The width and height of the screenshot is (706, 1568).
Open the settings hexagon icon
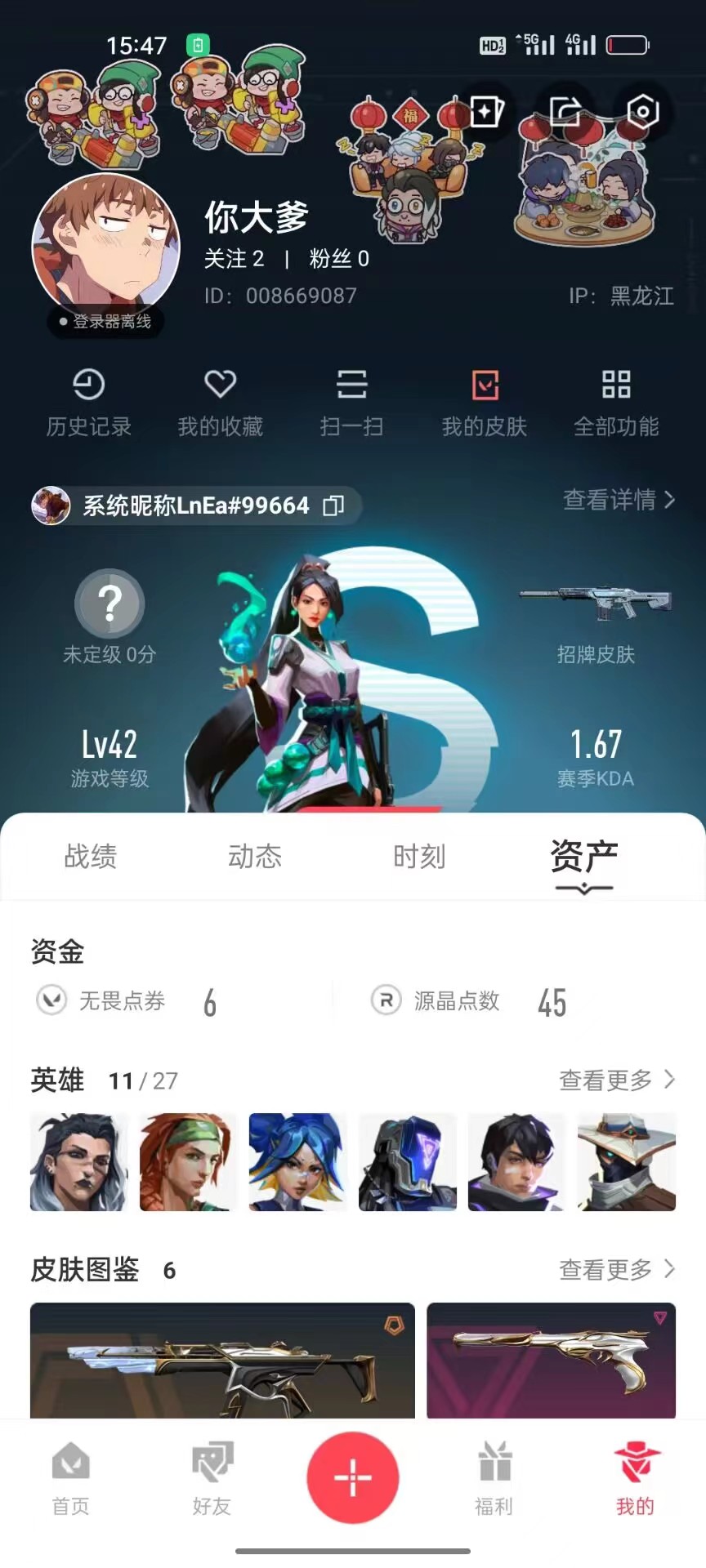(x=642, y=112)
